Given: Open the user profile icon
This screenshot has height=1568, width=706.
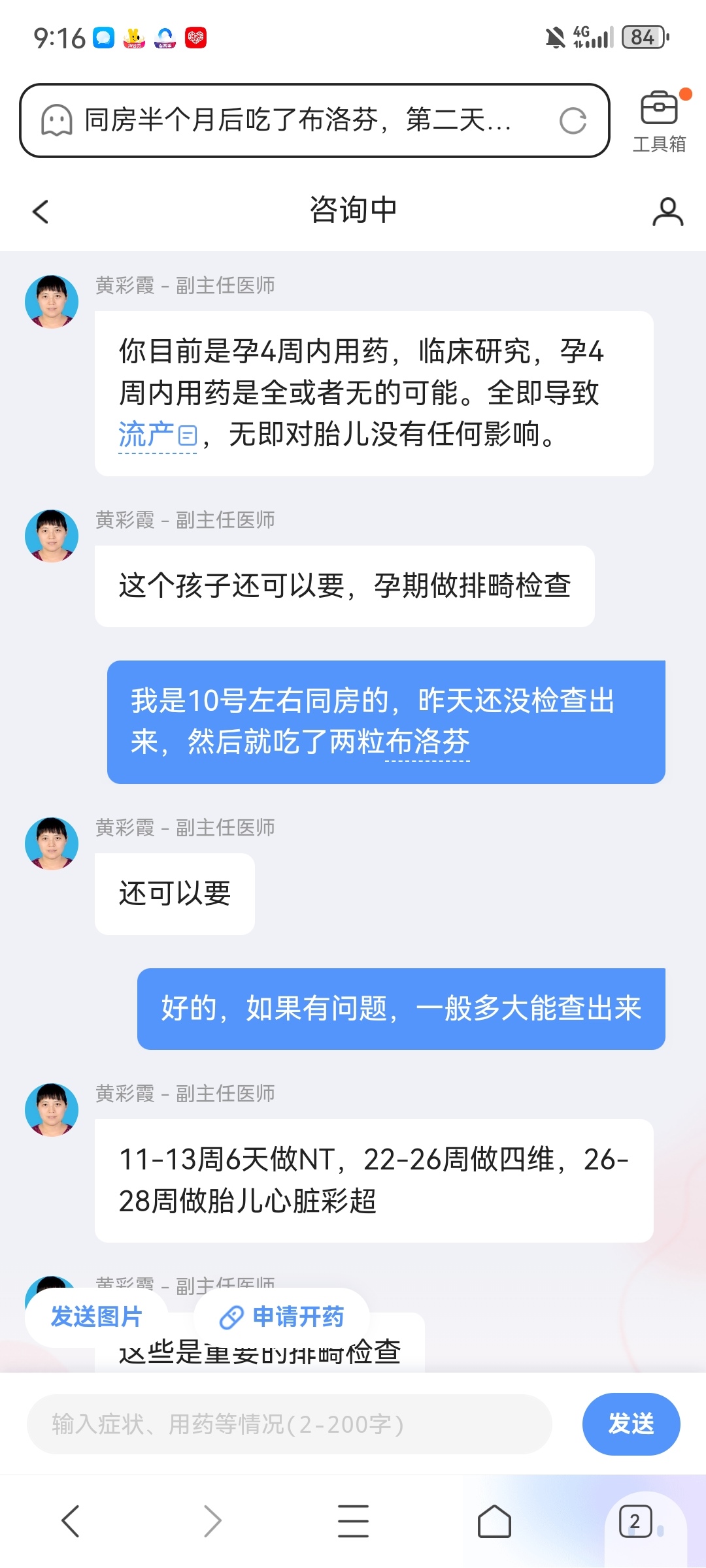Looking at the screenshot, I should tap(667, 212).
